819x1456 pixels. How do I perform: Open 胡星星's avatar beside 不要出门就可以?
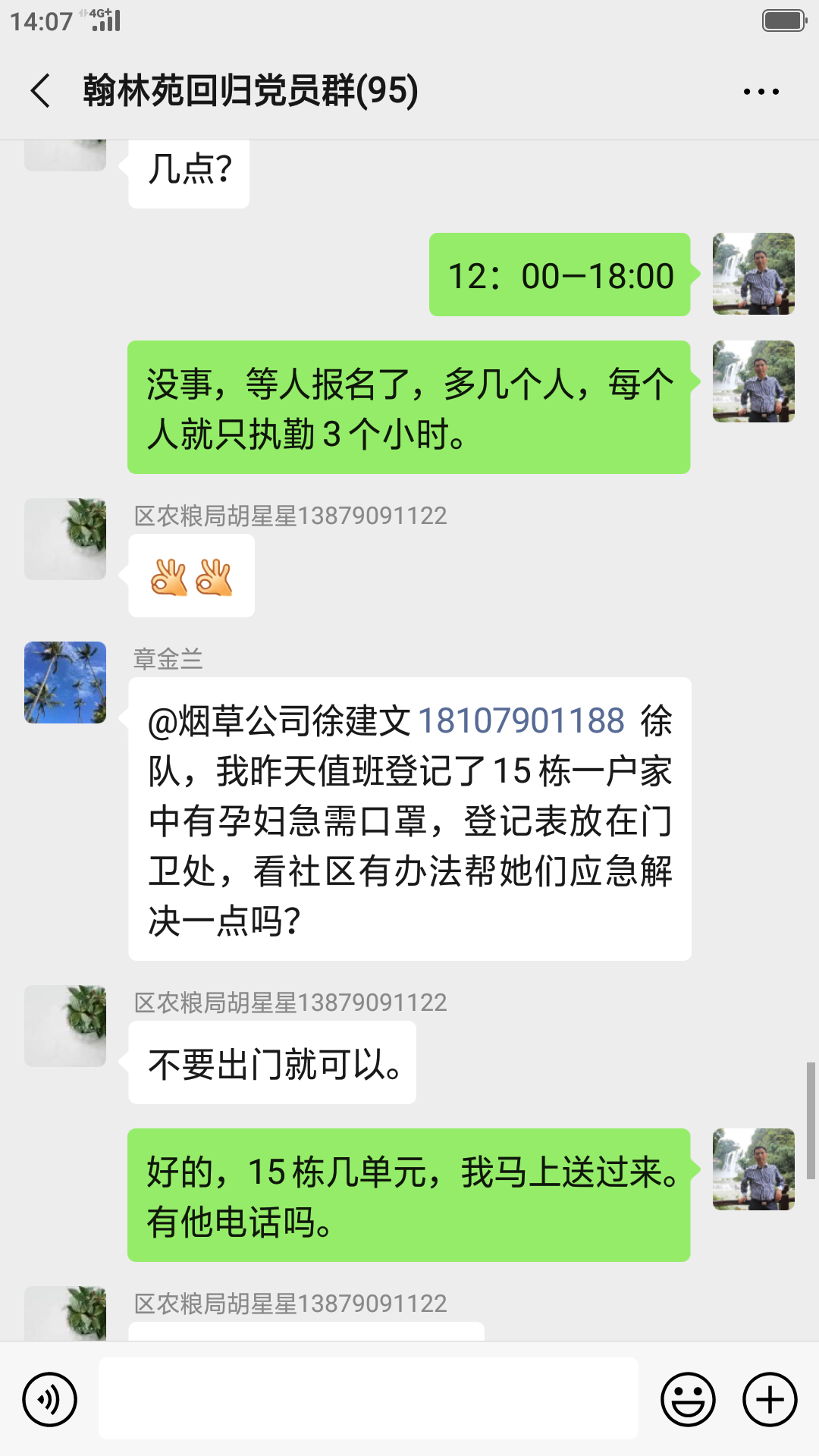tap(65, 1026)
